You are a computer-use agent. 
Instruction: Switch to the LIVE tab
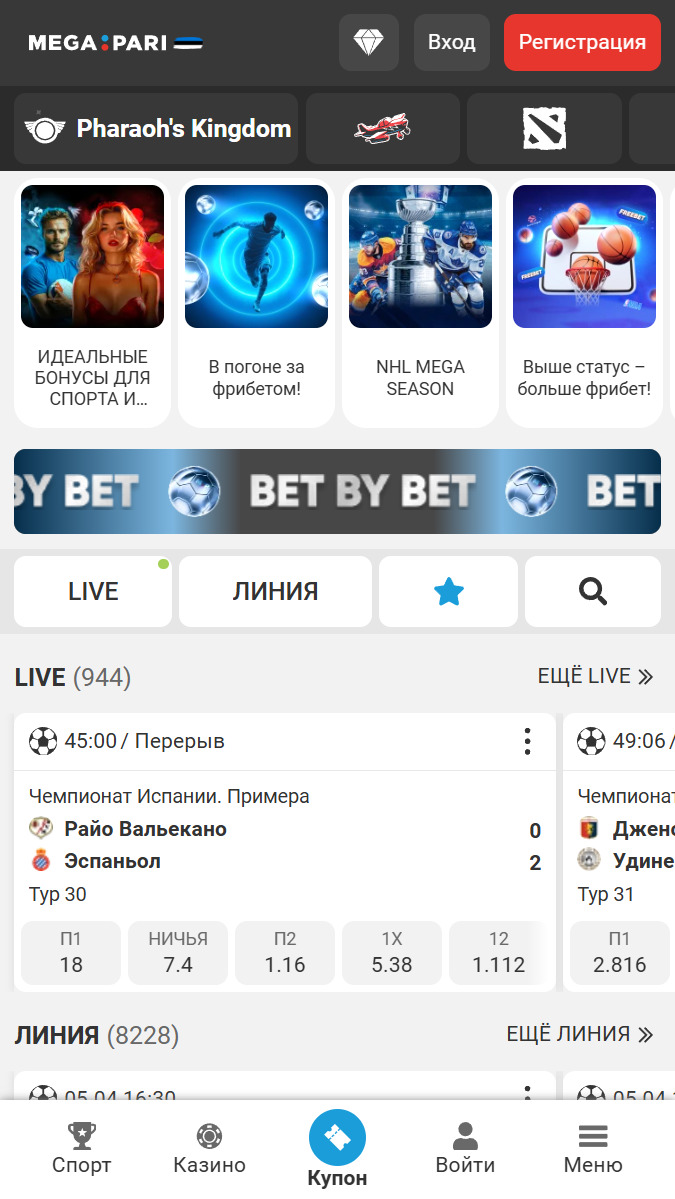(93, 591)
